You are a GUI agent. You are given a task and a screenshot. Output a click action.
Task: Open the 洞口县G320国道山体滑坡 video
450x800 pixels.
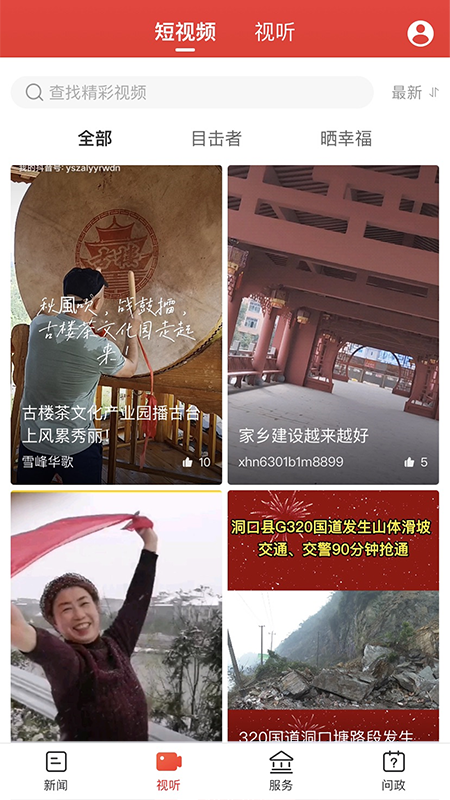tap(333, 616)
